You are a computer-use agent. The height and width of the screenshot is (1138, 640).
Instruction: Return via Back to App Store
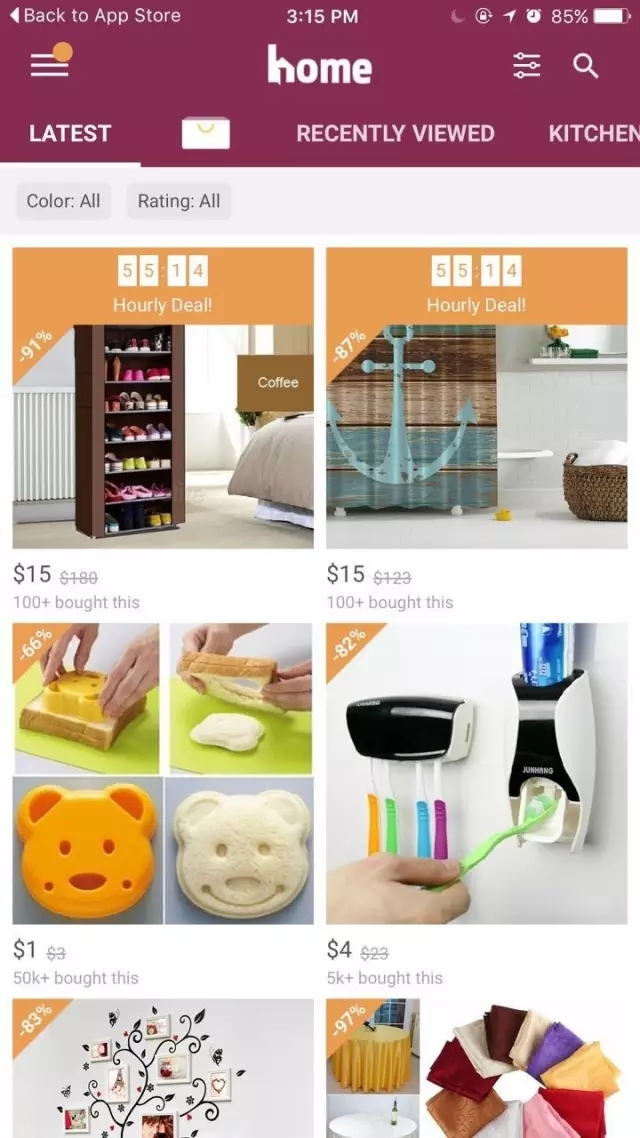pos(95,16)
